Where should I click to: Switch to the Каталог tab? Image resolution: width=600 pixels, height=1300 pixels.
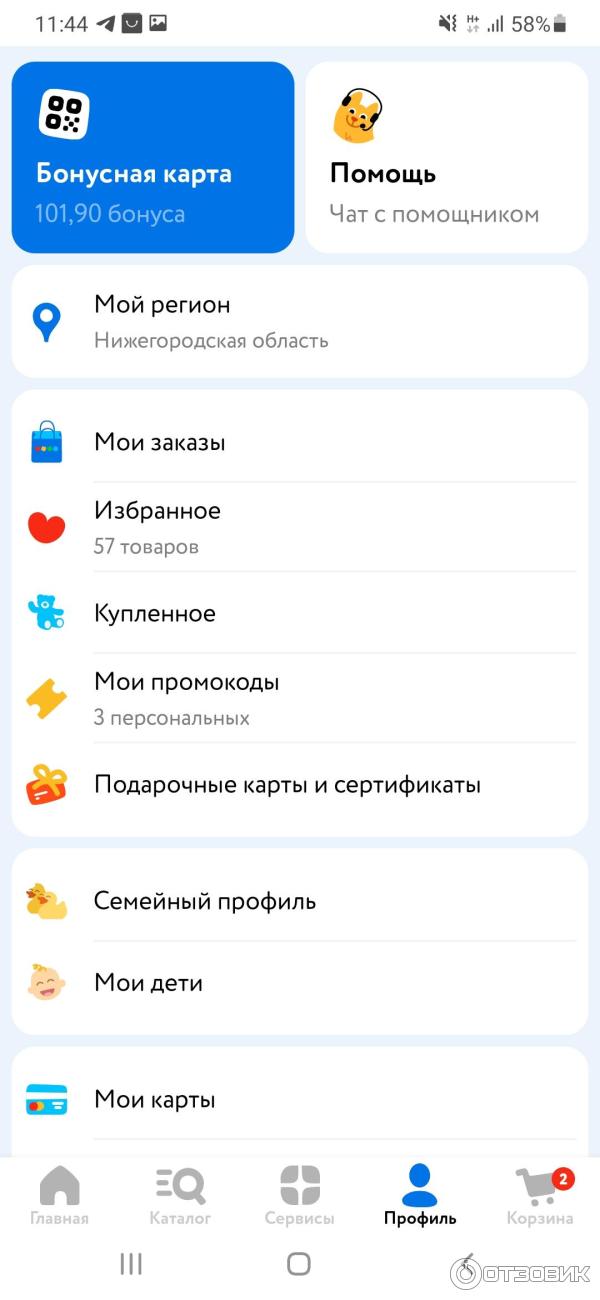tap(180, 1196)
